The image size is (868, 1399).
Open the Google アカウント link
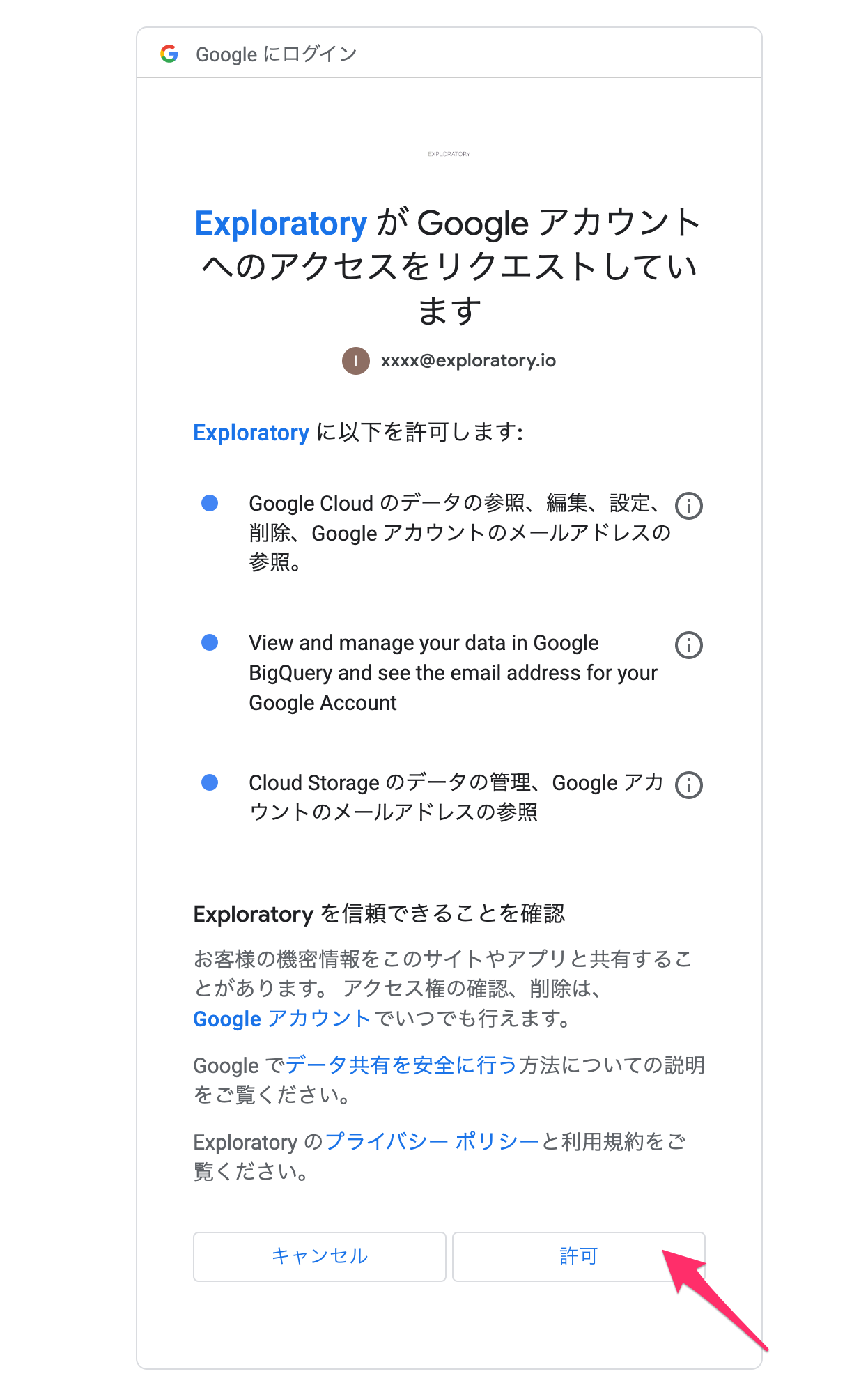coord(281,1019)
